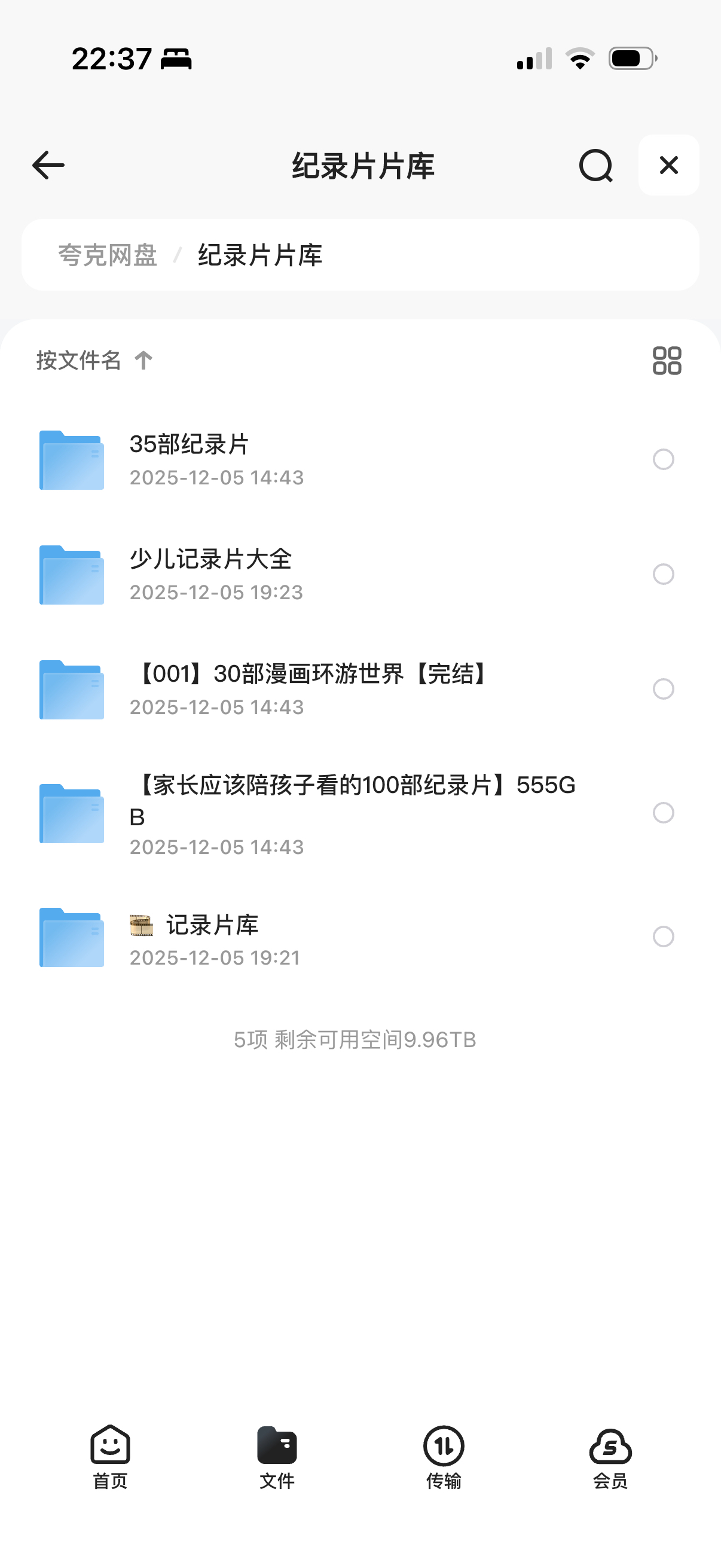Tick the circle for 30部漫画环游世界
This screenshot has width=721, height=1568.
click(662, 689)
